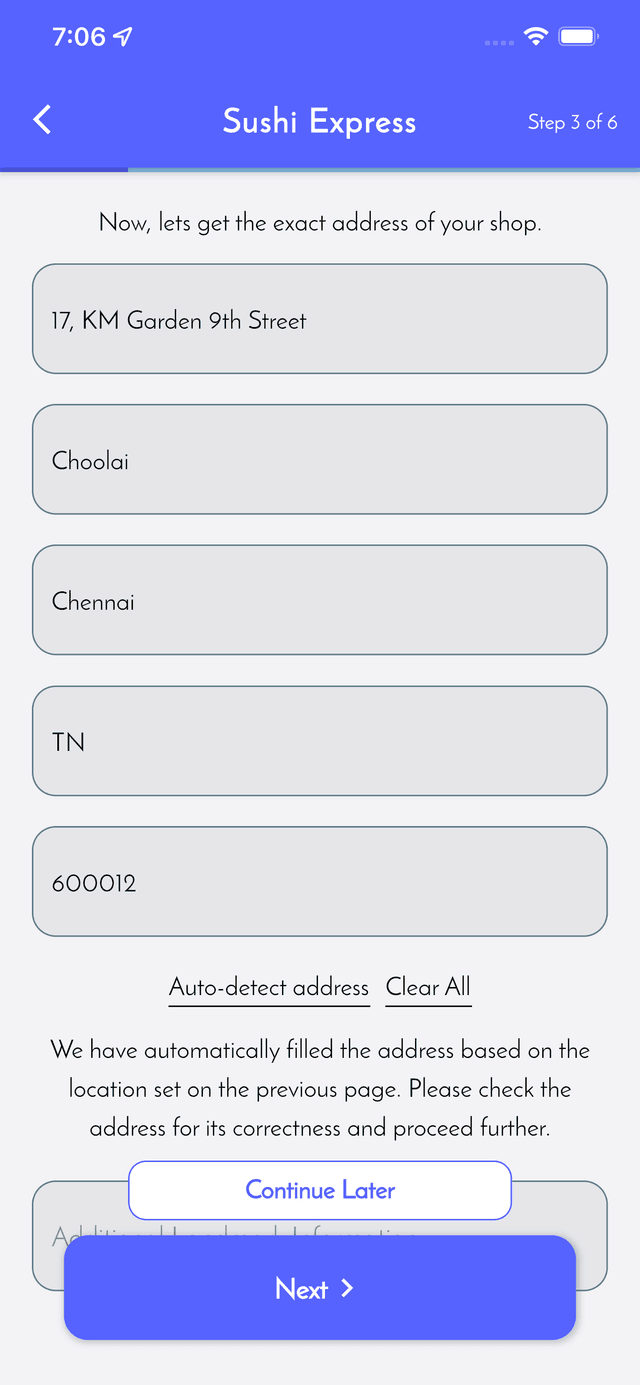
Task: Edit the Chennai city field
Action: [319, 600]
